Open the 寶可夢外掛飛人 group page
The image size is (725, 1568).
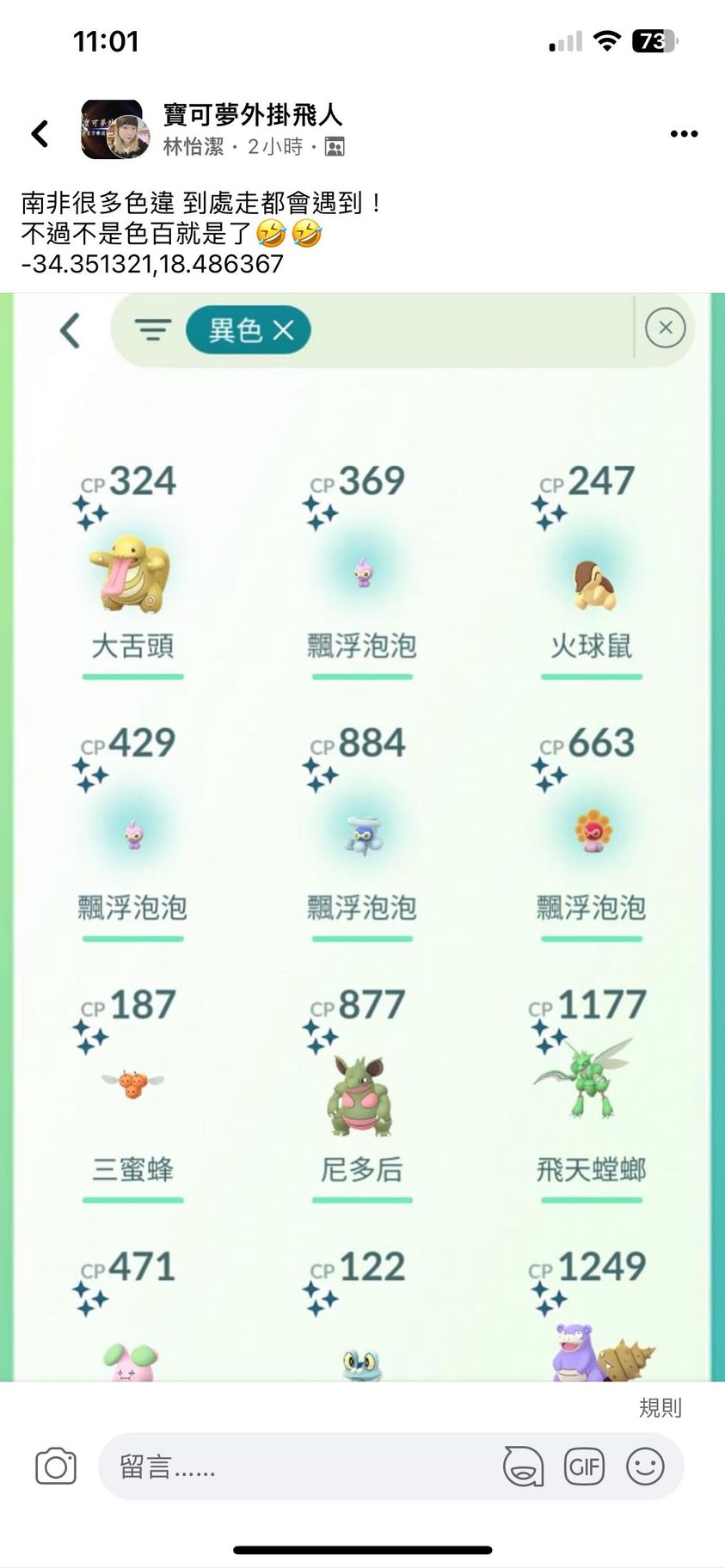253,114
